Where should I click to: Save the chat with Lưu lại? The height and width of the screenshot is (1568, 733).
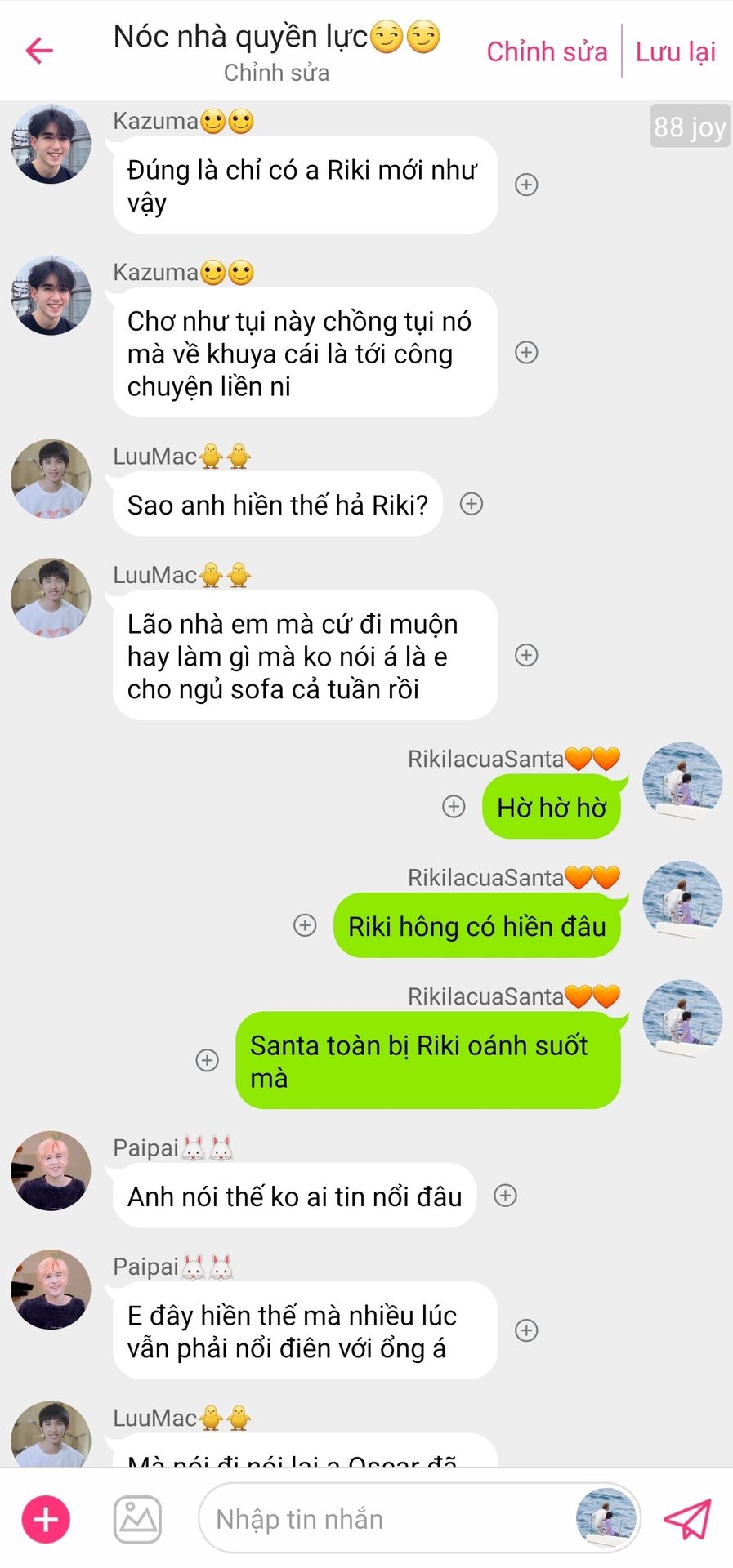point(675,51)
